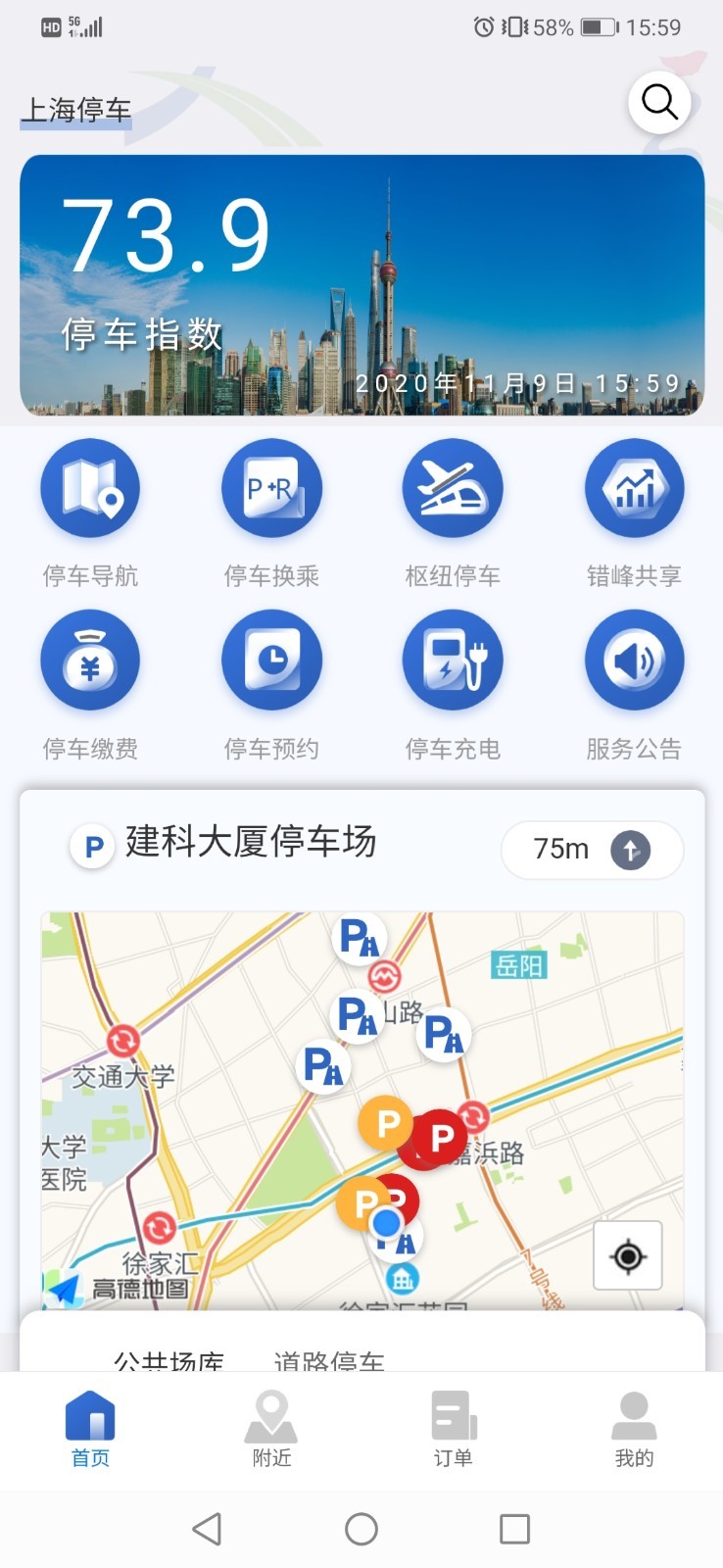This screenshot has height=1568, width=723.
Task: Open 建科大厦停车场 parking lot details
Action: [x=250, y=842]
